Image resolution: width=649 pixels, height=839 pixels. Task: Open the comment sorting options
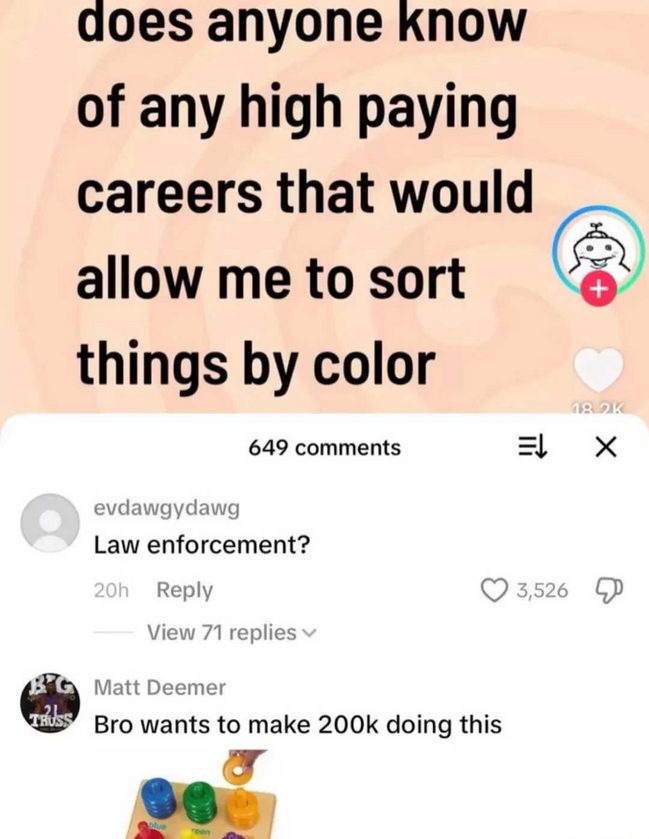[x=529, y=448]
